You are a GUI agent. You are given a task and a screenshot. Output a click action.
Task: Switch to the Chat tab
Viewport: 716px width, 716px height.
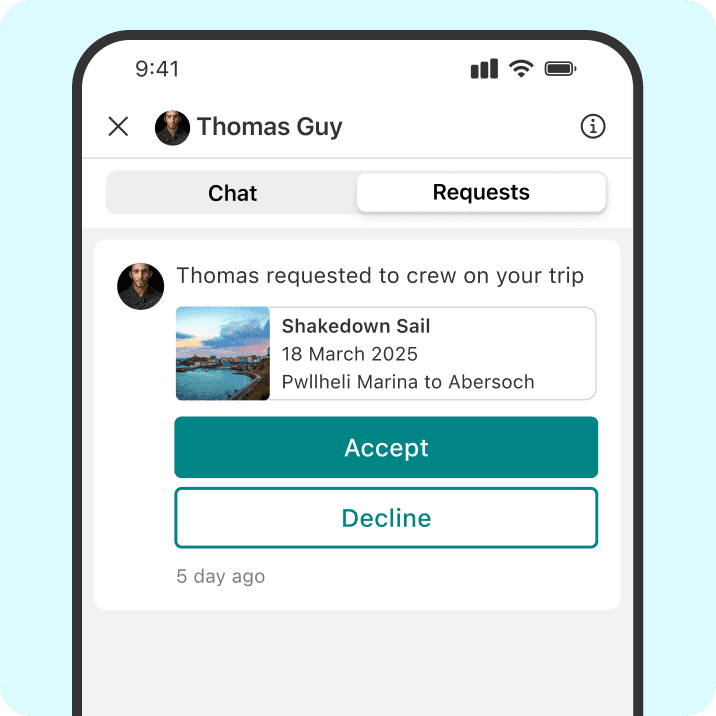pos(232,193)
